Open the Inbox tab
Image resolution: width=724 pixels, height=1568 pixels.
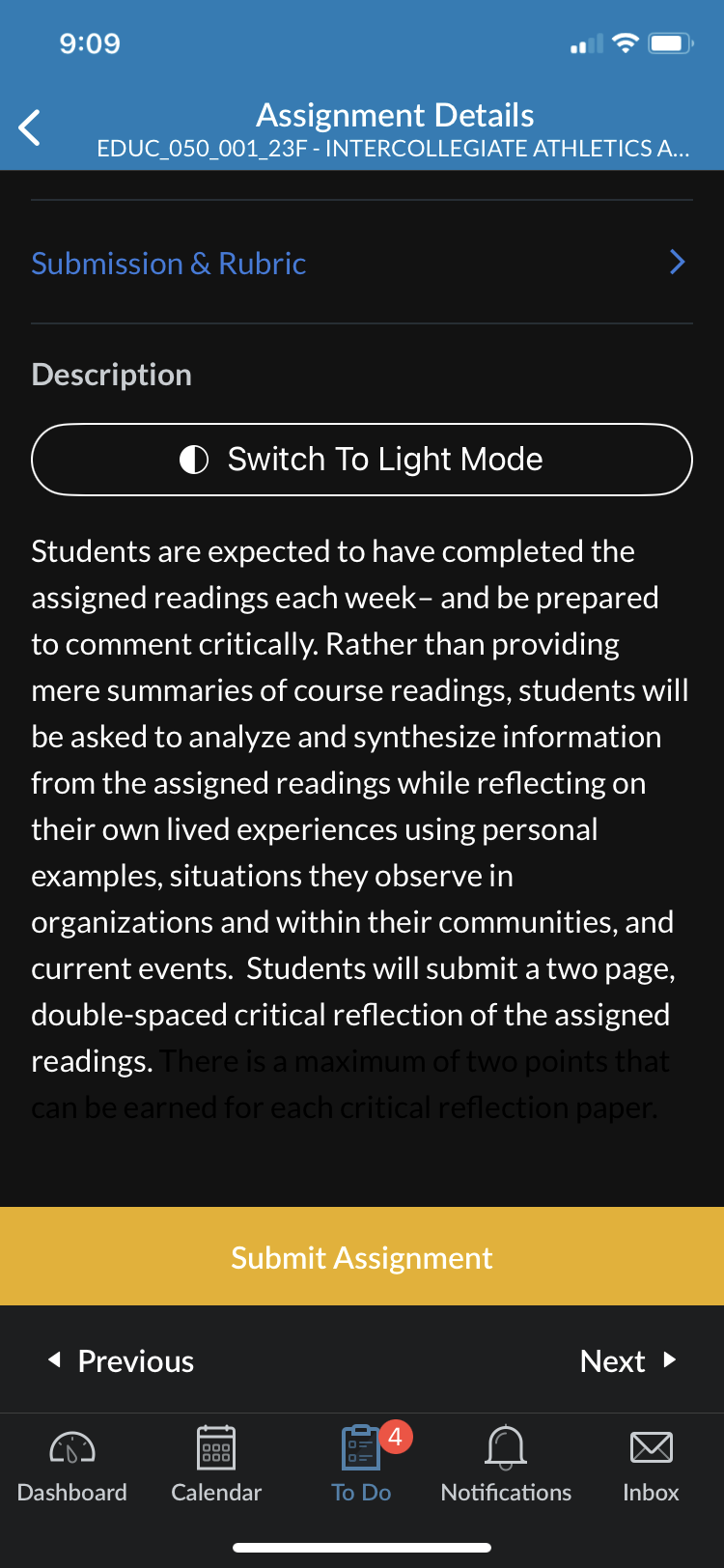click(x=651, y=1465)
